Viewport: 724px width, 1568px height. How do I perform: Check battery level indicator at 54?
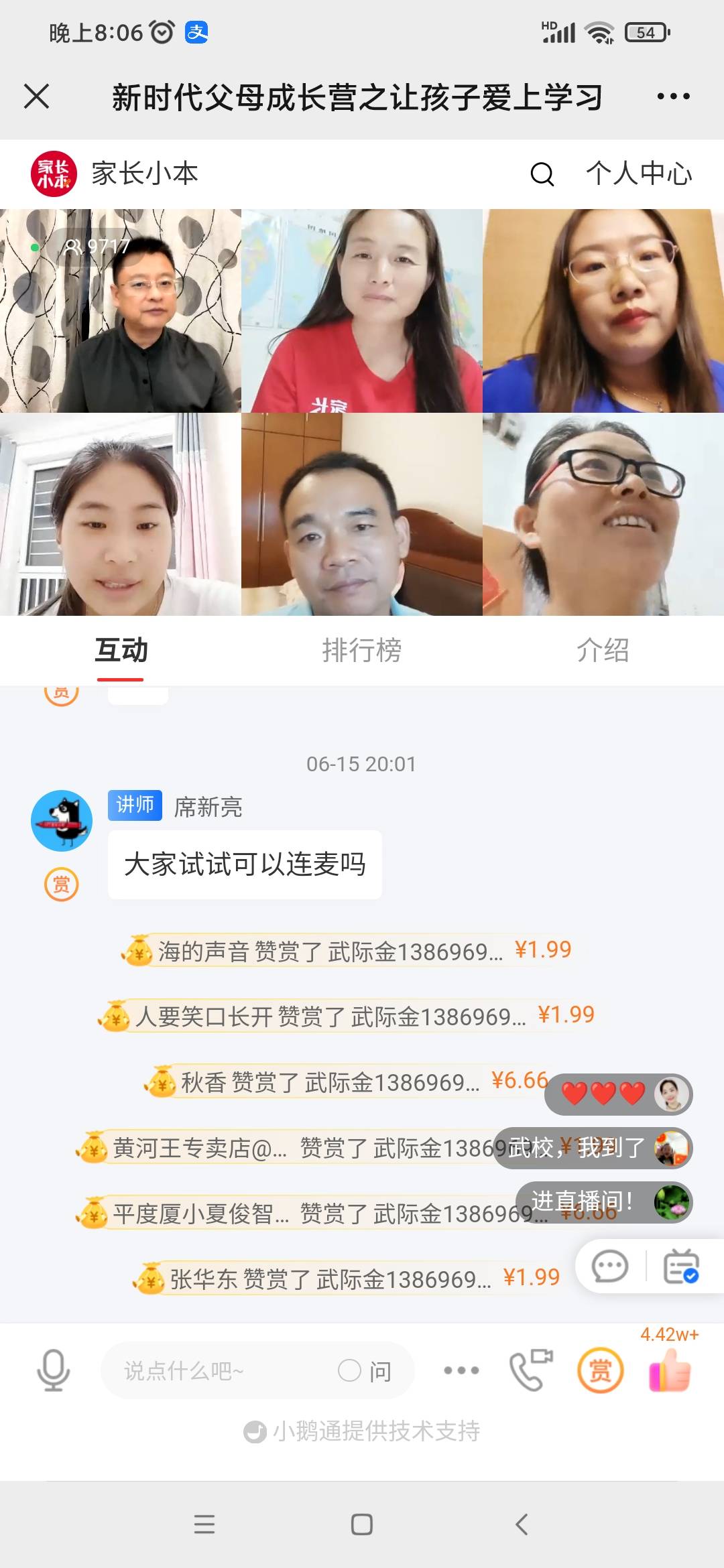[x=646, y=30]
